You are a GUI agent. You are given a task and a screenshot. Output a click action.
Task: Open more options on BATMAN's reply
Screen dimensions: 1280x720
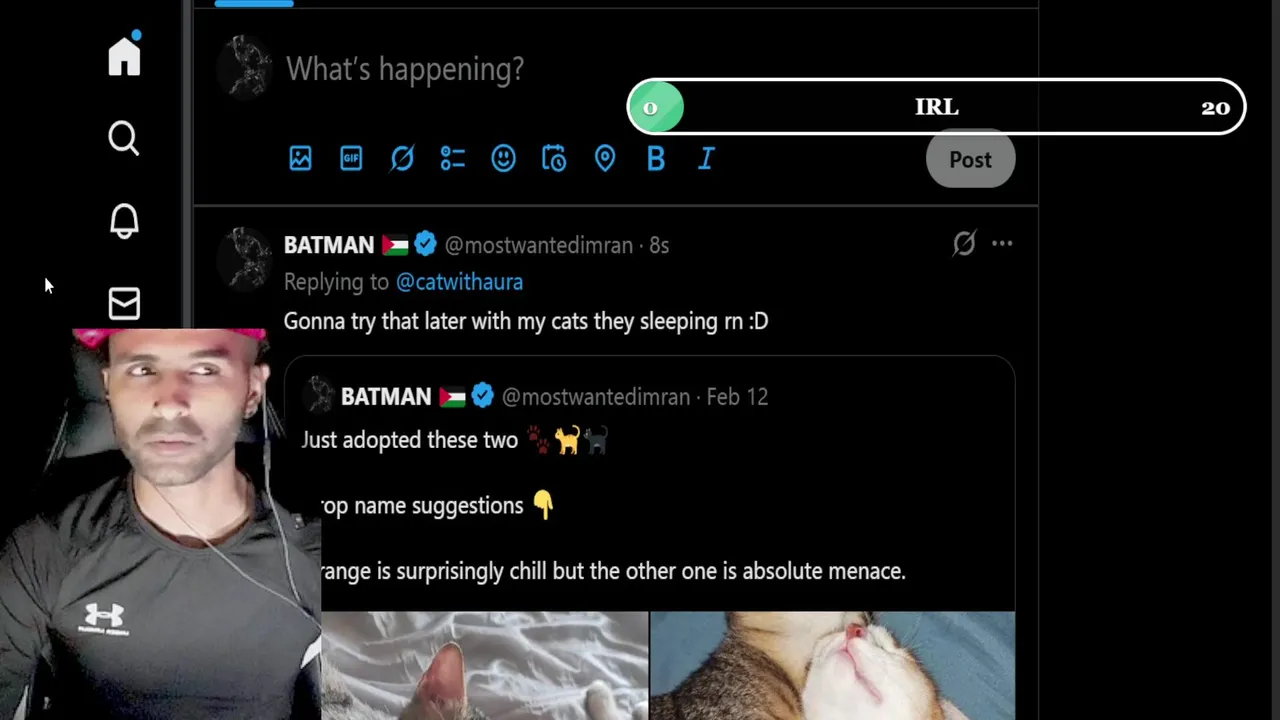(x=1002, y=244)
